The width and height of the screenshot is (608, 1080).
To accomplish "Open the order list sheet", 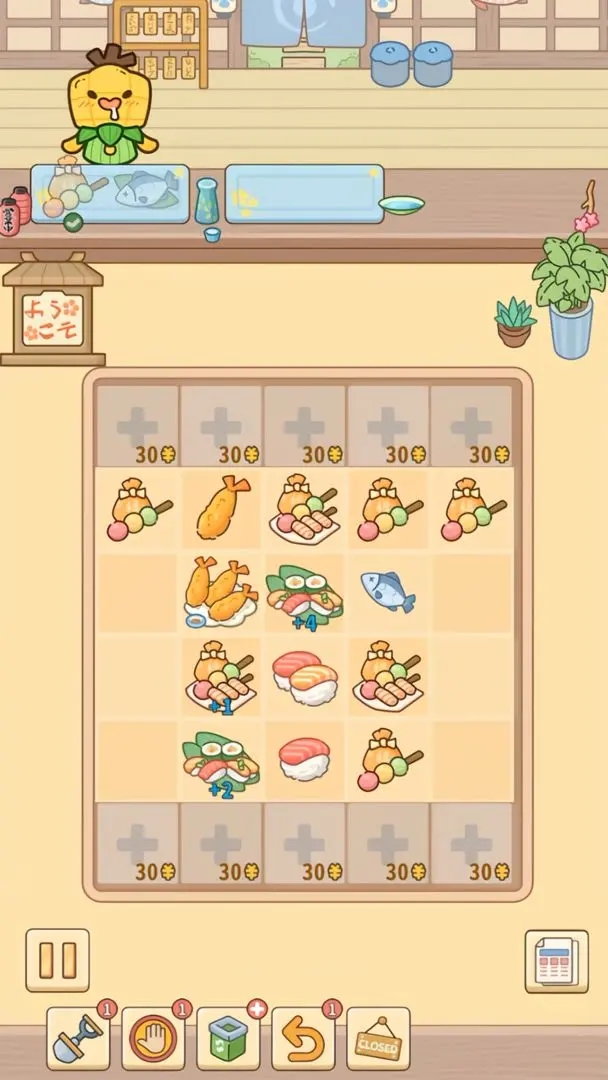I will (556, 962).
